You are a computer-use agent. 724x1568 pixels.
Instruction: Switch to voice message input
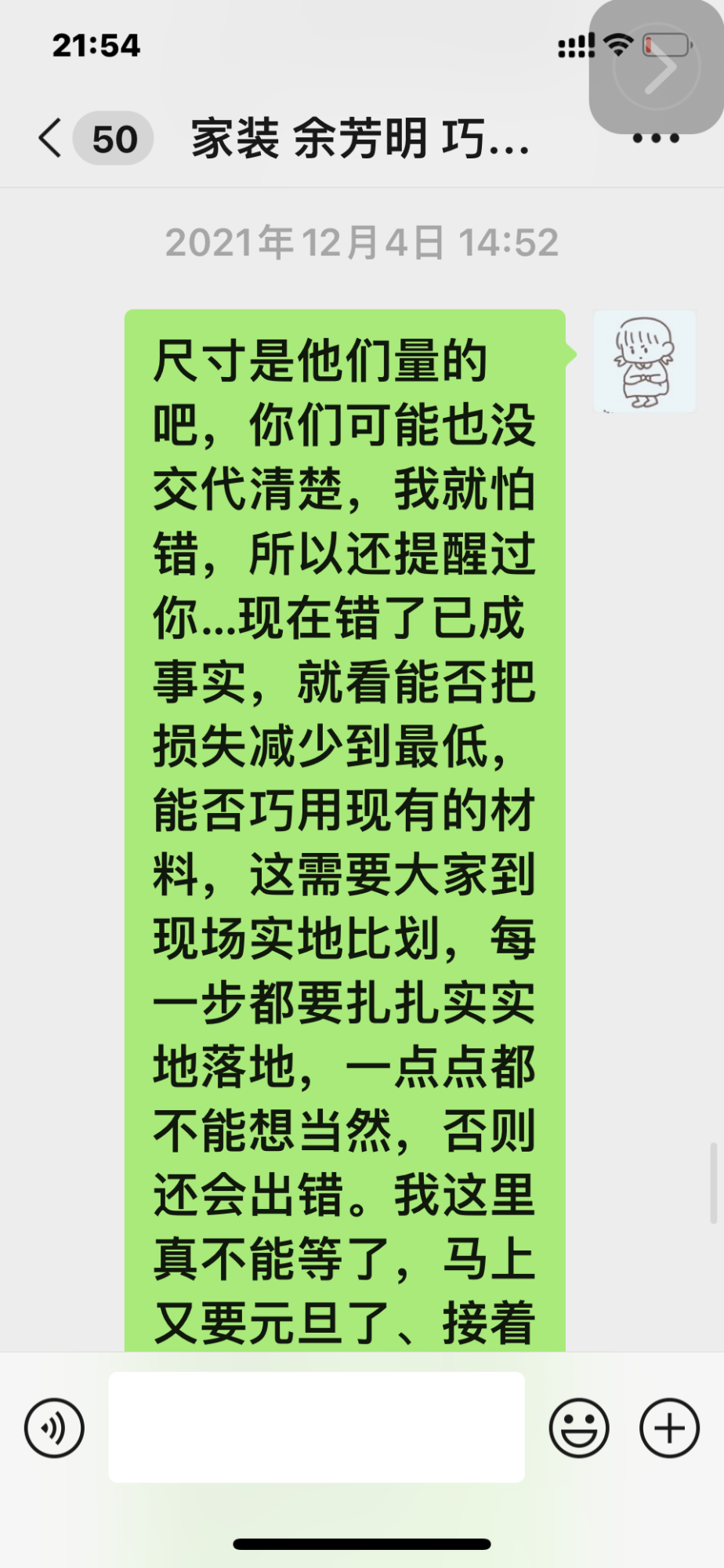(54, 1428)
